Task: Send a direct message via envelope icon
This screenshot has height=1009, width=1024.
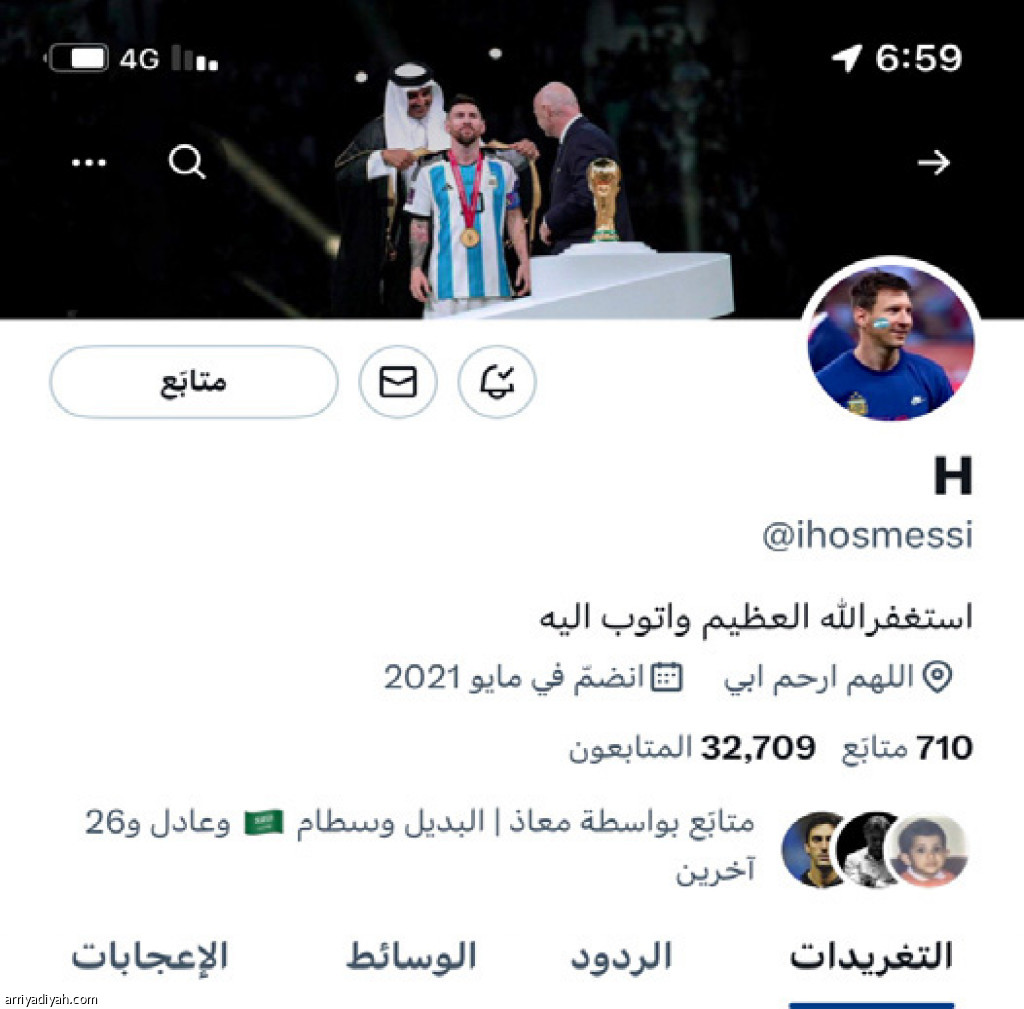Action: pos(398,382)
